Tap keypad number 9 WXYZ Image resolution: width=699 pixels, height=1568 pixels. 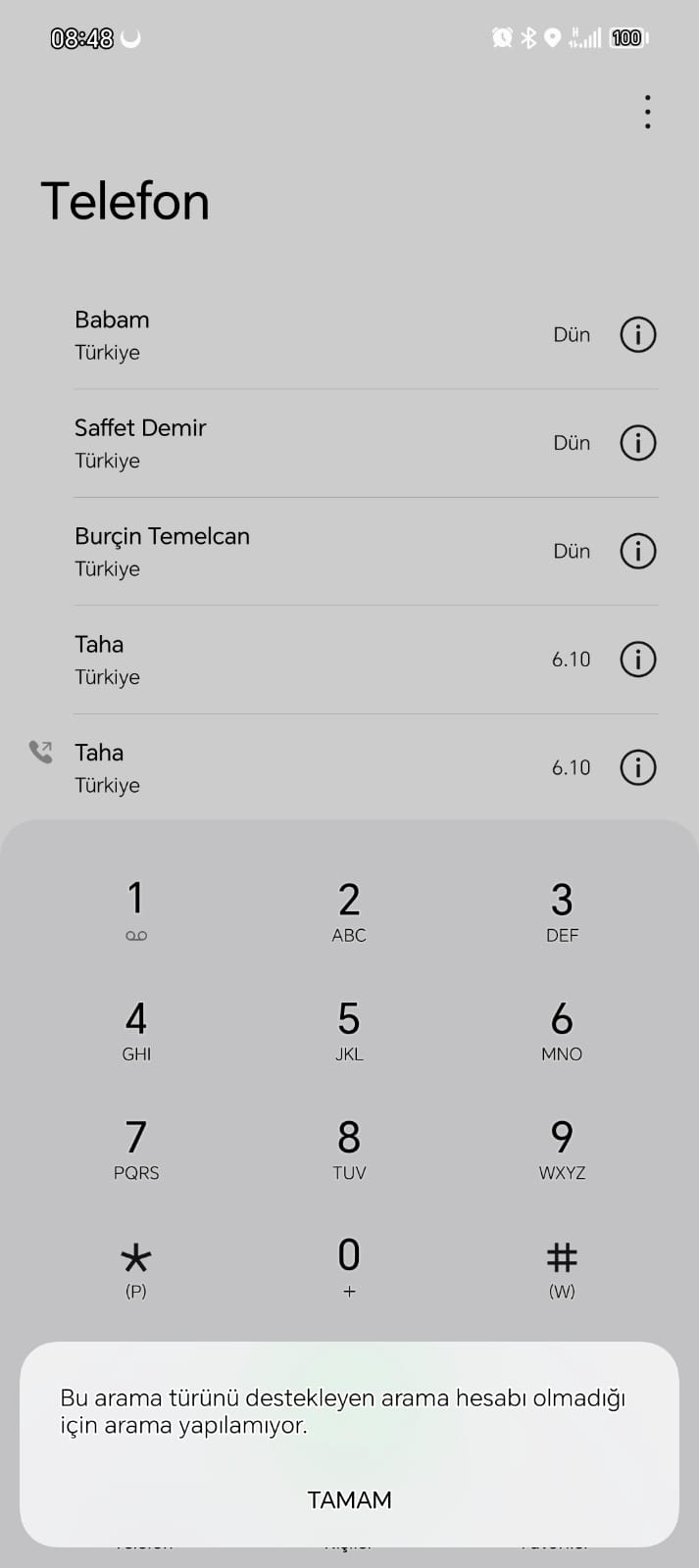click(x=562, y=1149)
